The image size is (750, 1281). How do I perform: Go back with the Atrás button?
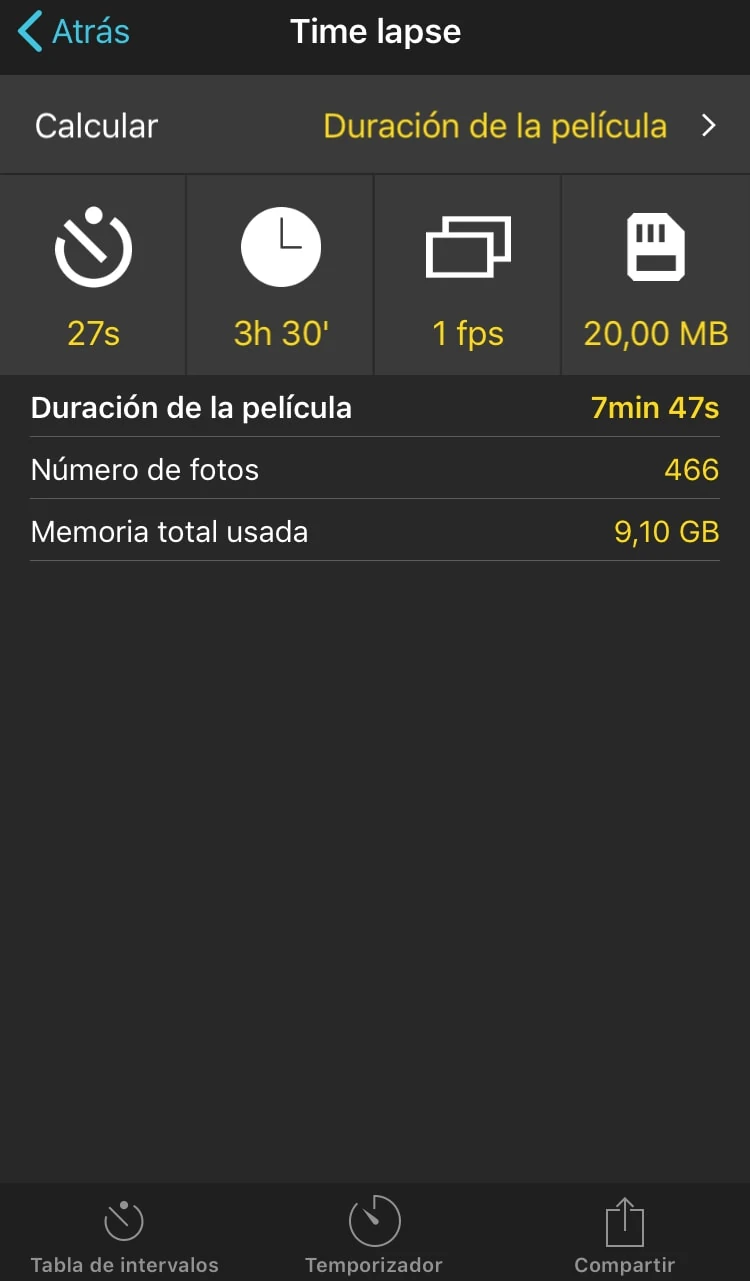point(74,31)
